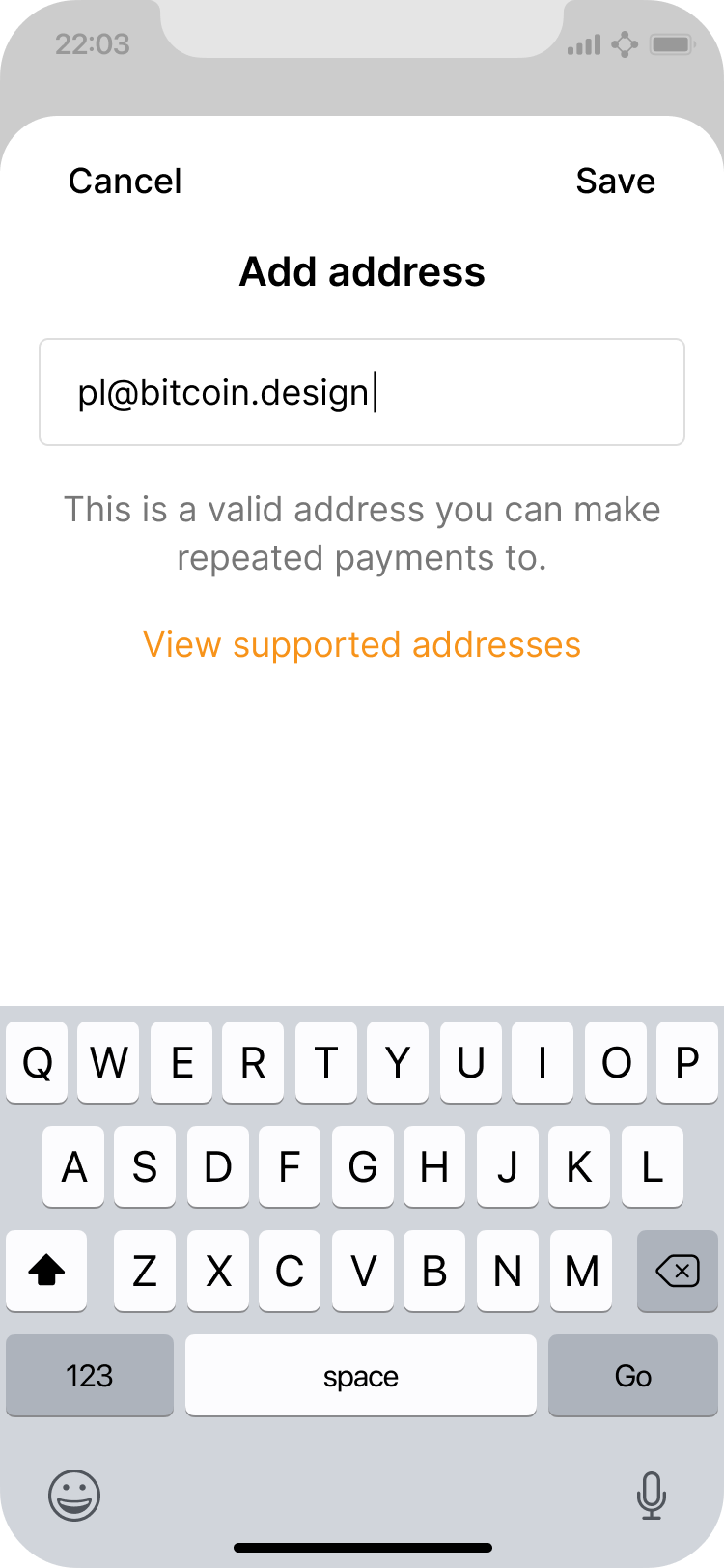724x1568 pixels.
Task: Switch keyboard to 123 numbers
Action: point(90,1376)
